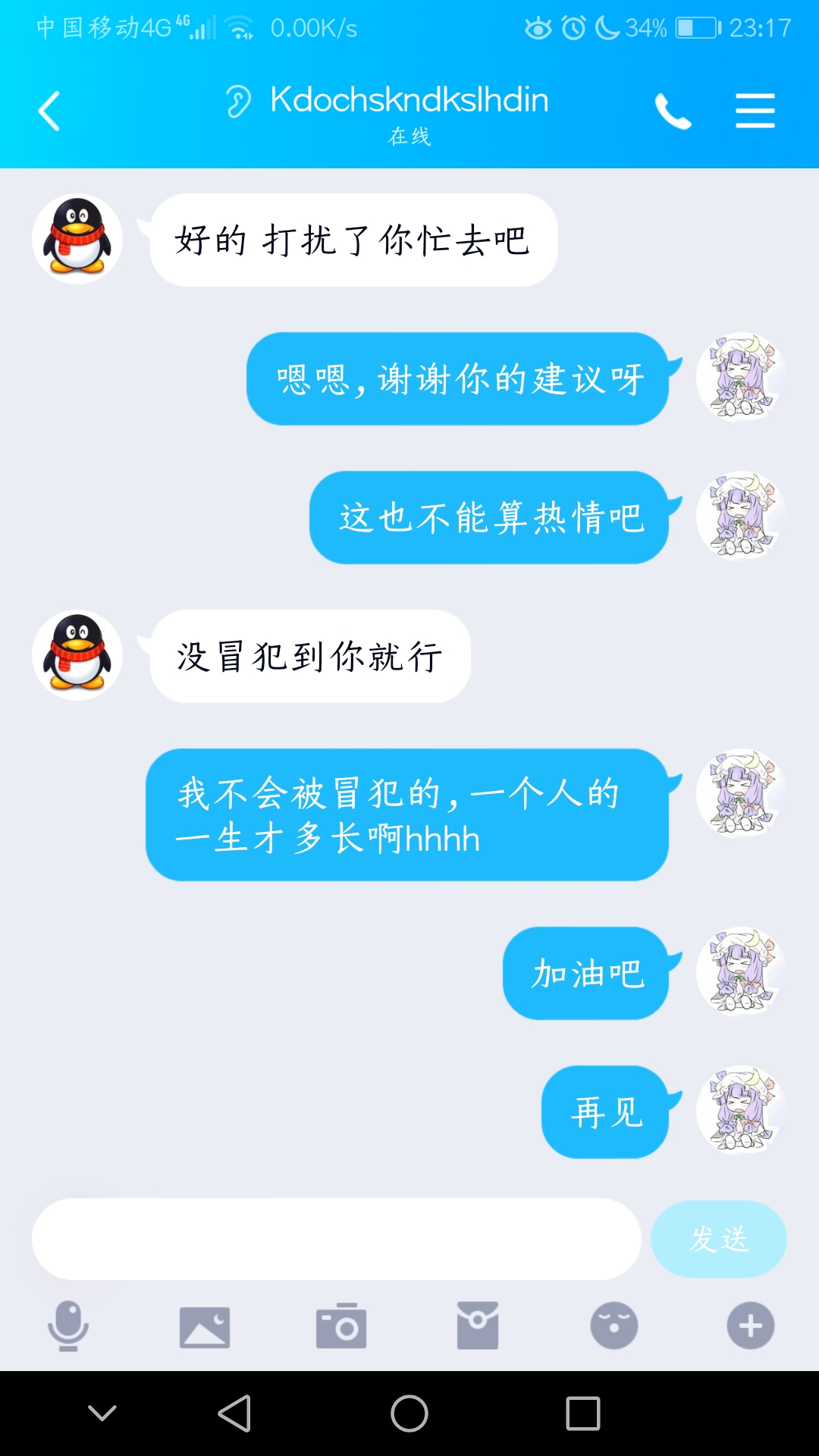
Task: Open the camera to take a photo
Action: point(341,1326)
